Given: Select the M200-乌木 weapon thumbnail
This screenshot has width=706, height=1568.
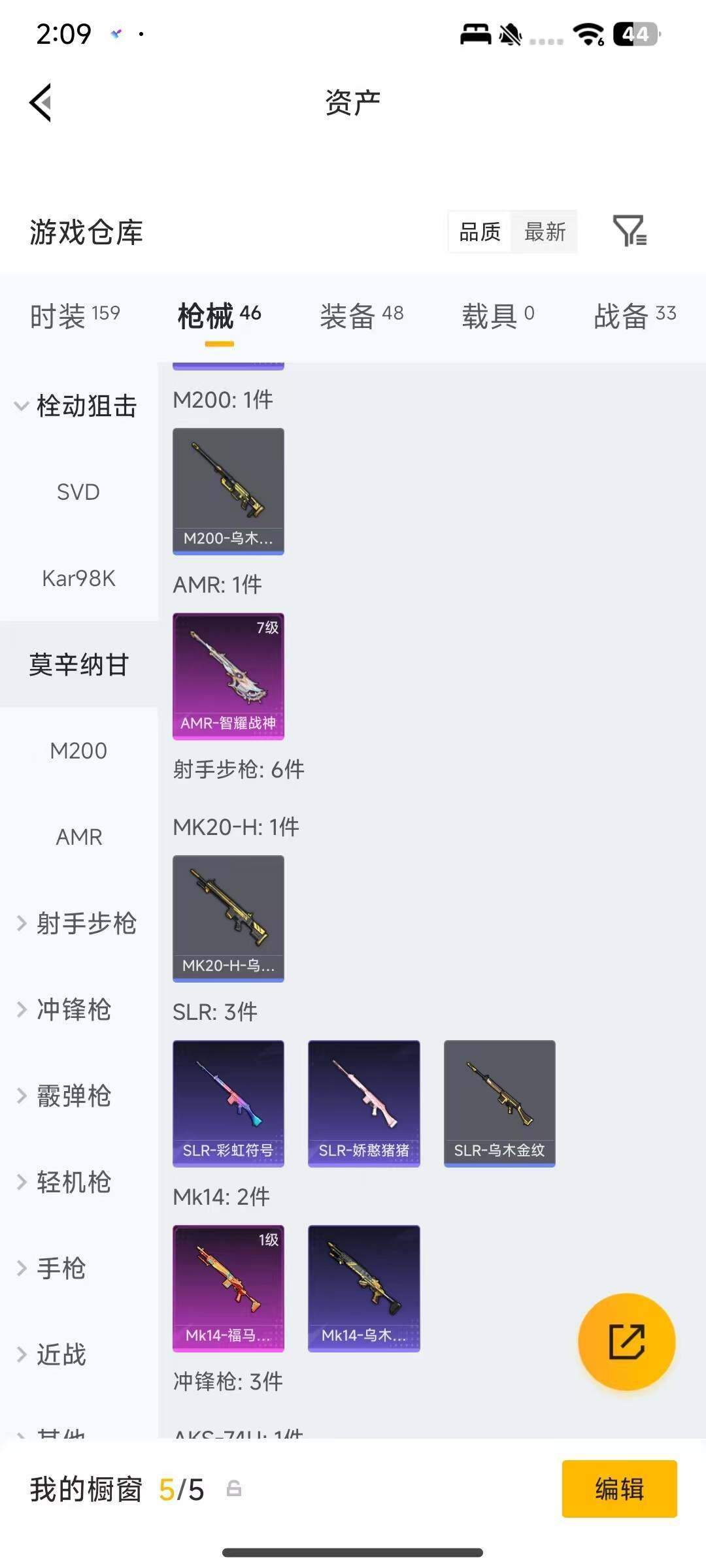Looking at the screenshot, I should click(x=228, y=491).
